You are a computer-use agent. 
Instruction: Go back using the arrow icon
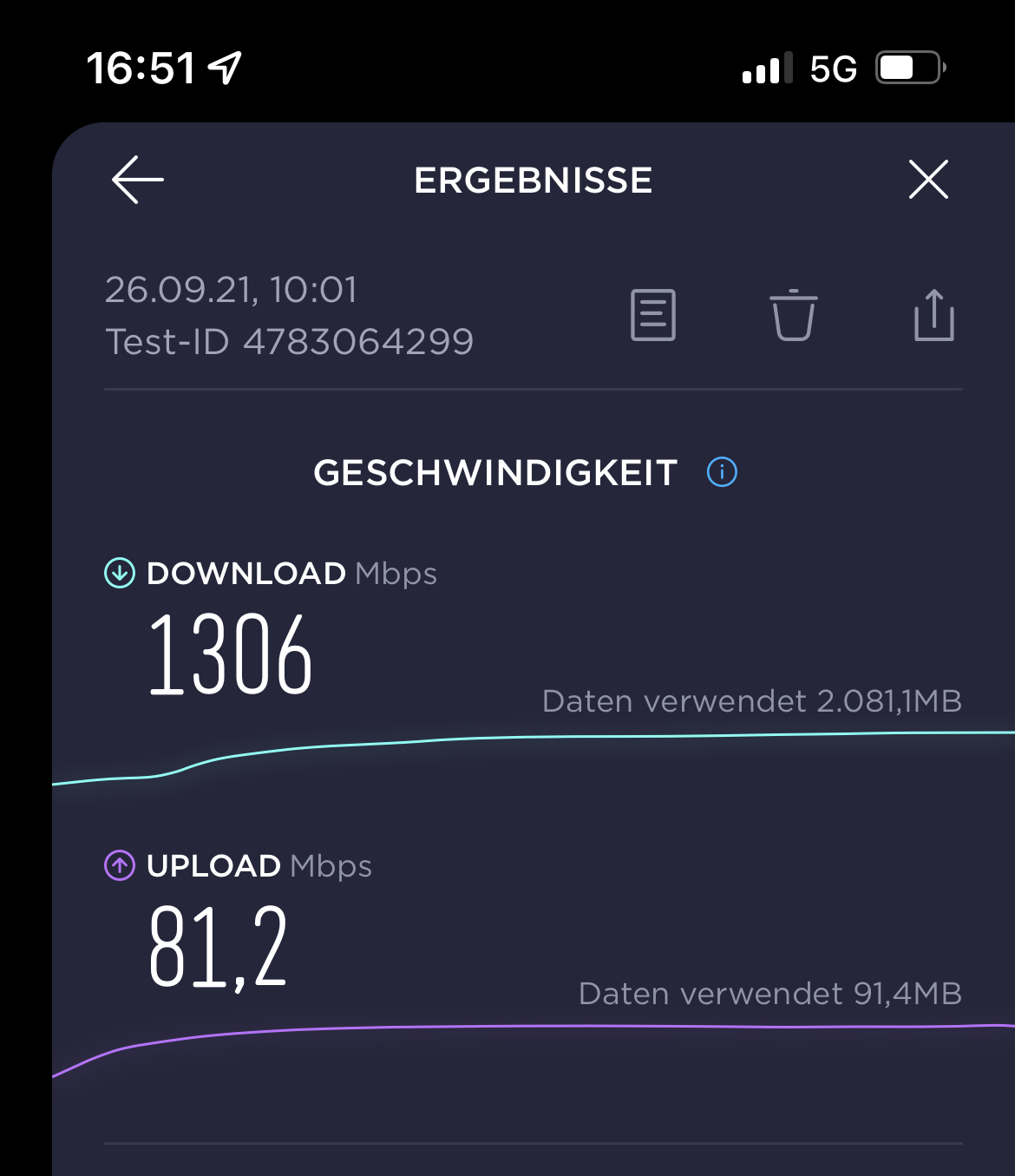click(138, 180)
